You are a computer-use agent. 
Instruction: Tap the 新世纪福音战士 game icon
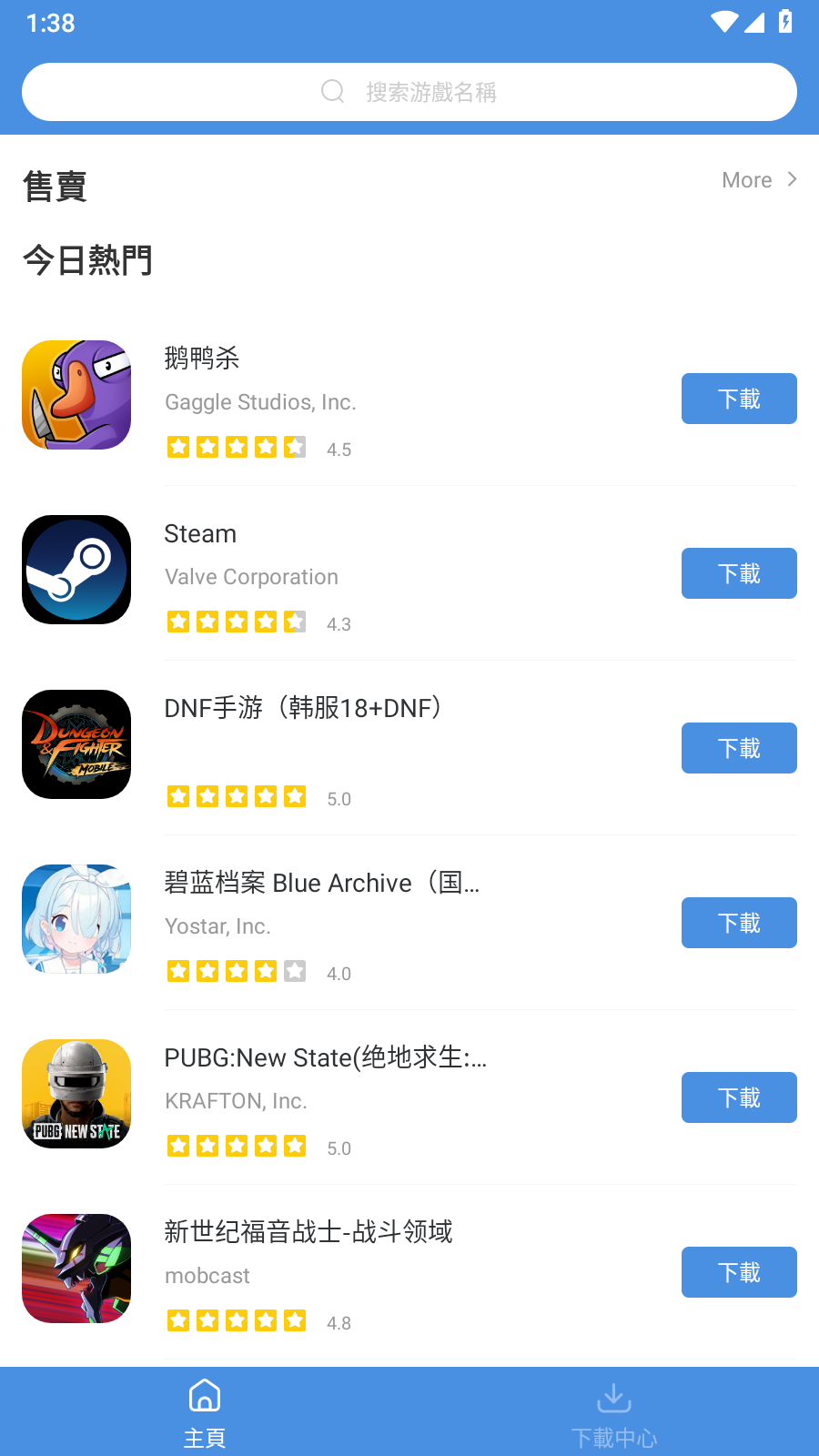coord(76,1268)
